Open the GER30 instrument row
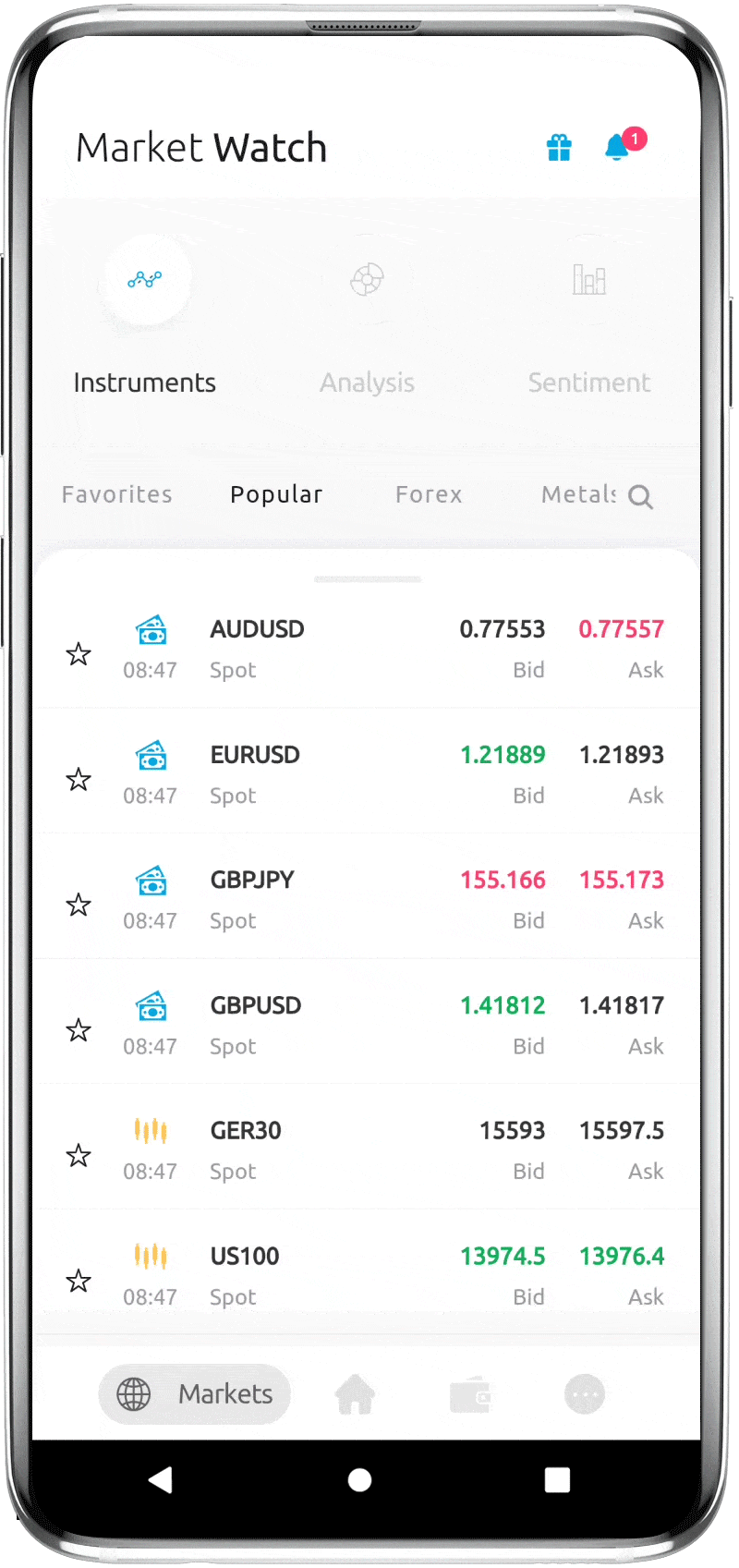Screen dimensions: 739x1568 coord(369,1149)
